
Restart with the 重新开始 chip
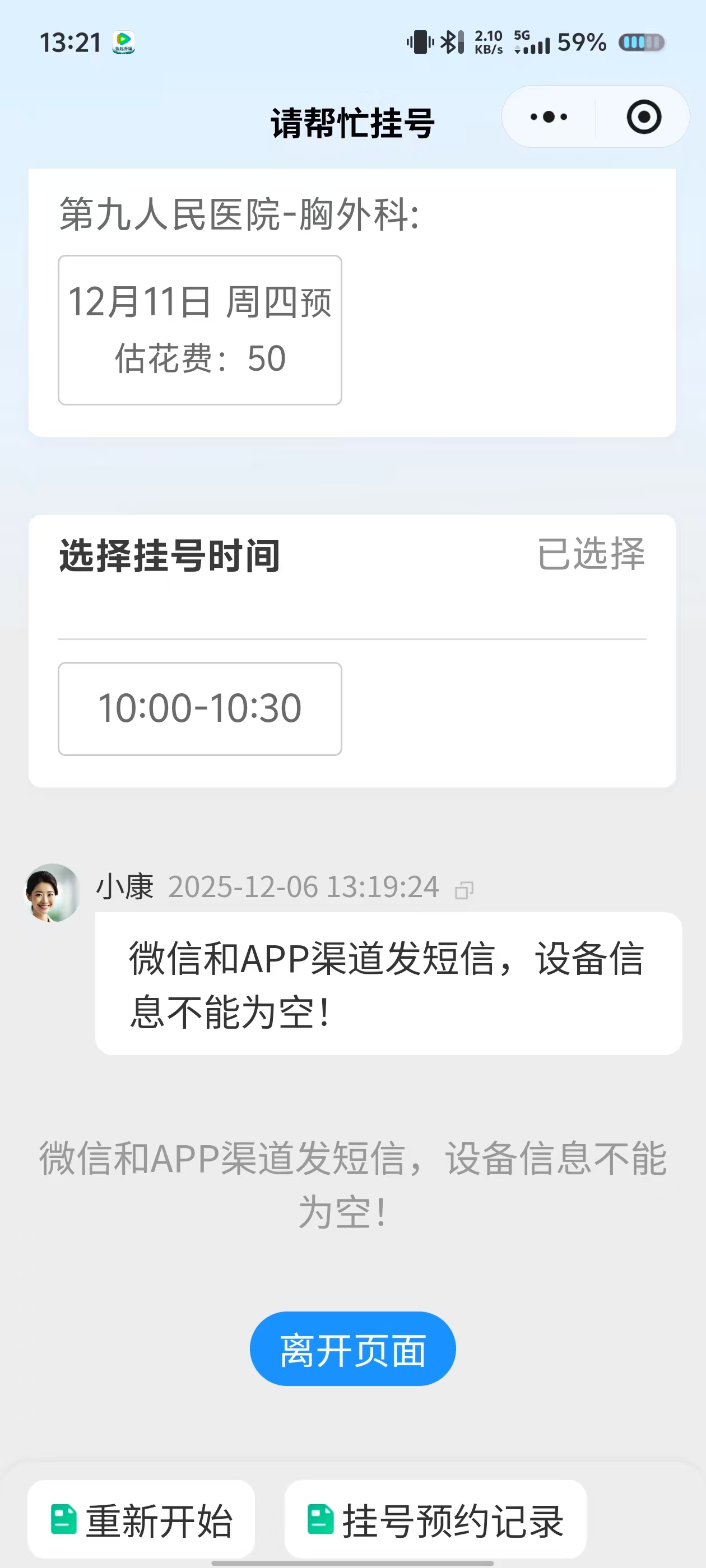point(141,1520)
